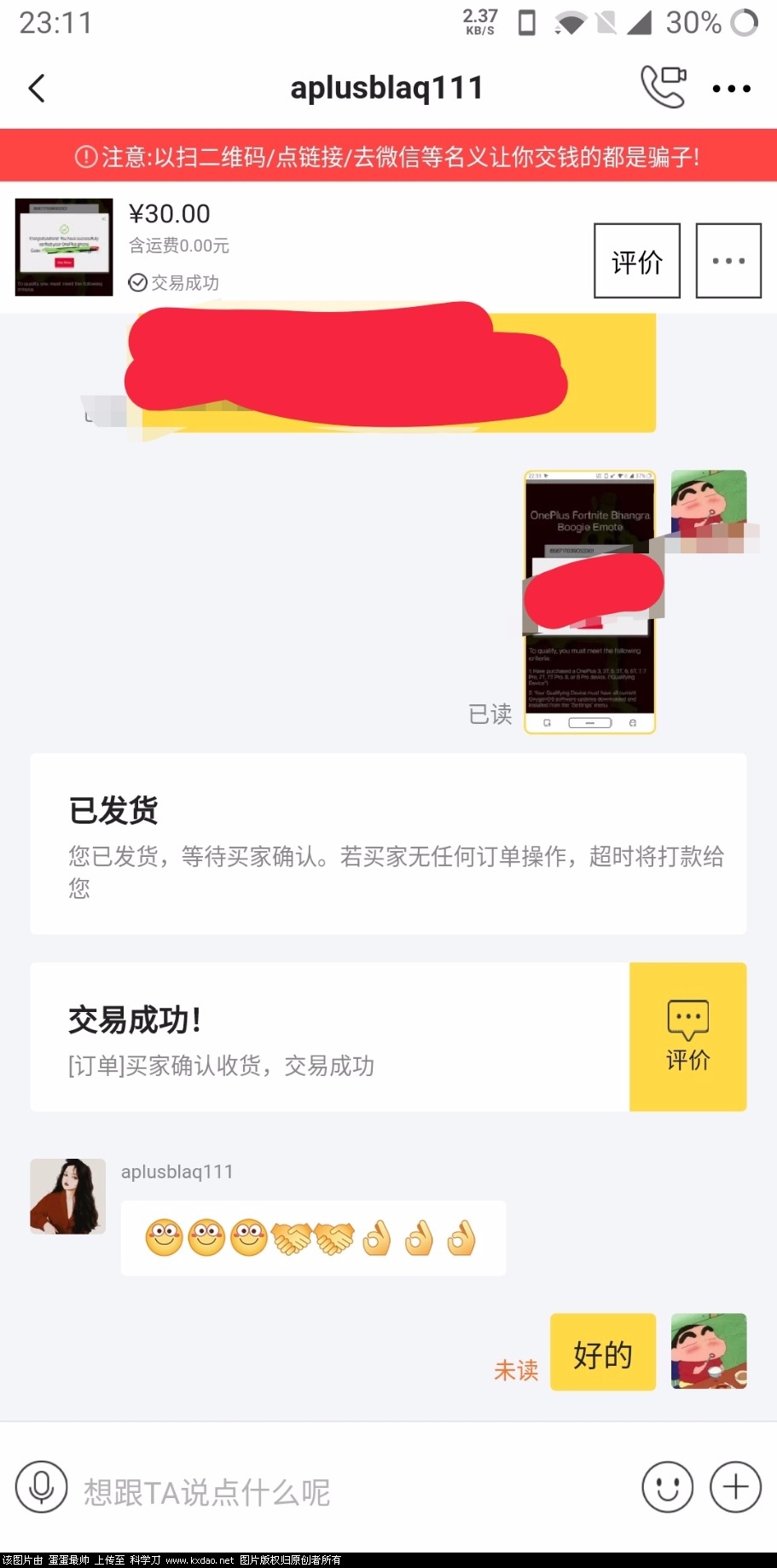Open the ¥30.00 product thumbnail
This screenshot has height=1568, width=777.
point(64,247)
